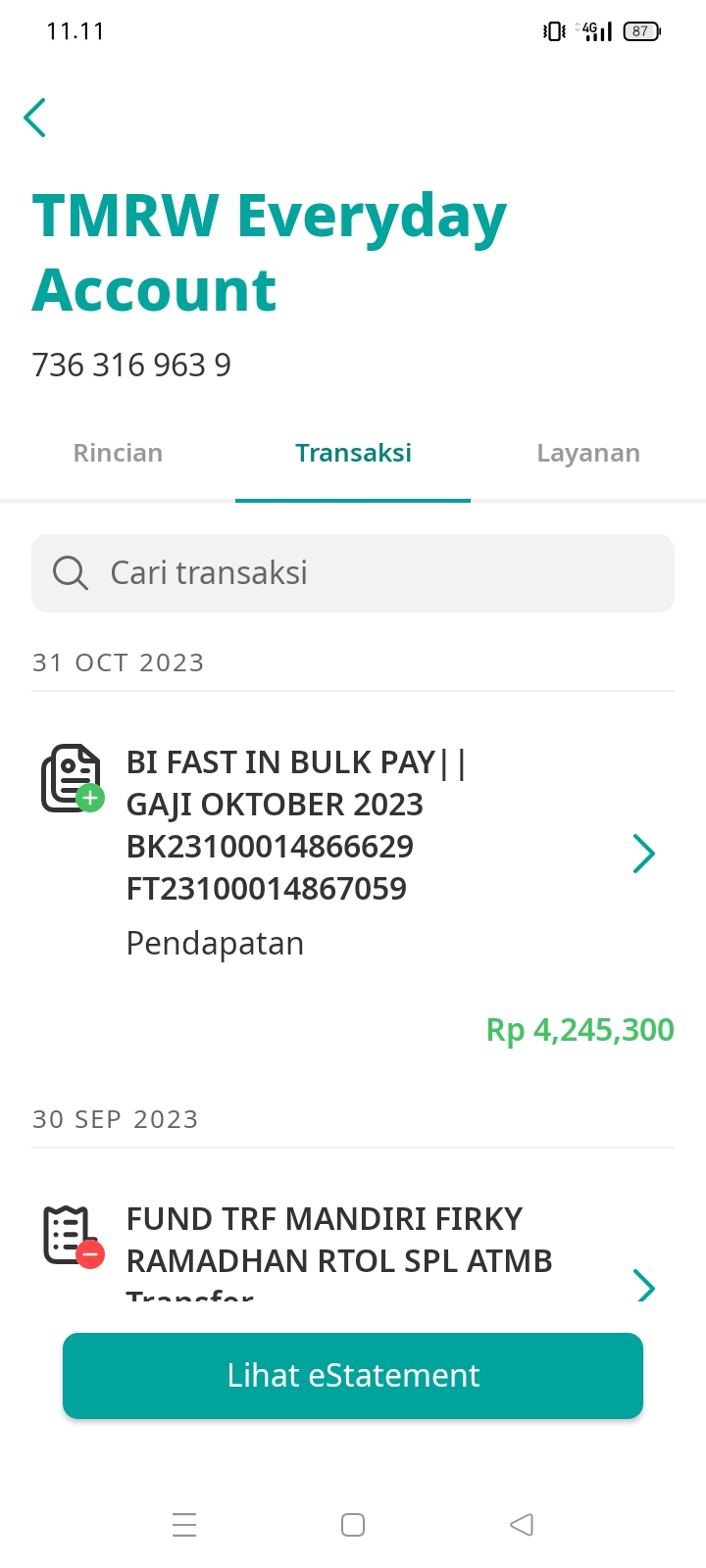This screenshot has height=1568, width=706.
Task: Switch to the Rincian tab
Action: [118, 453]
